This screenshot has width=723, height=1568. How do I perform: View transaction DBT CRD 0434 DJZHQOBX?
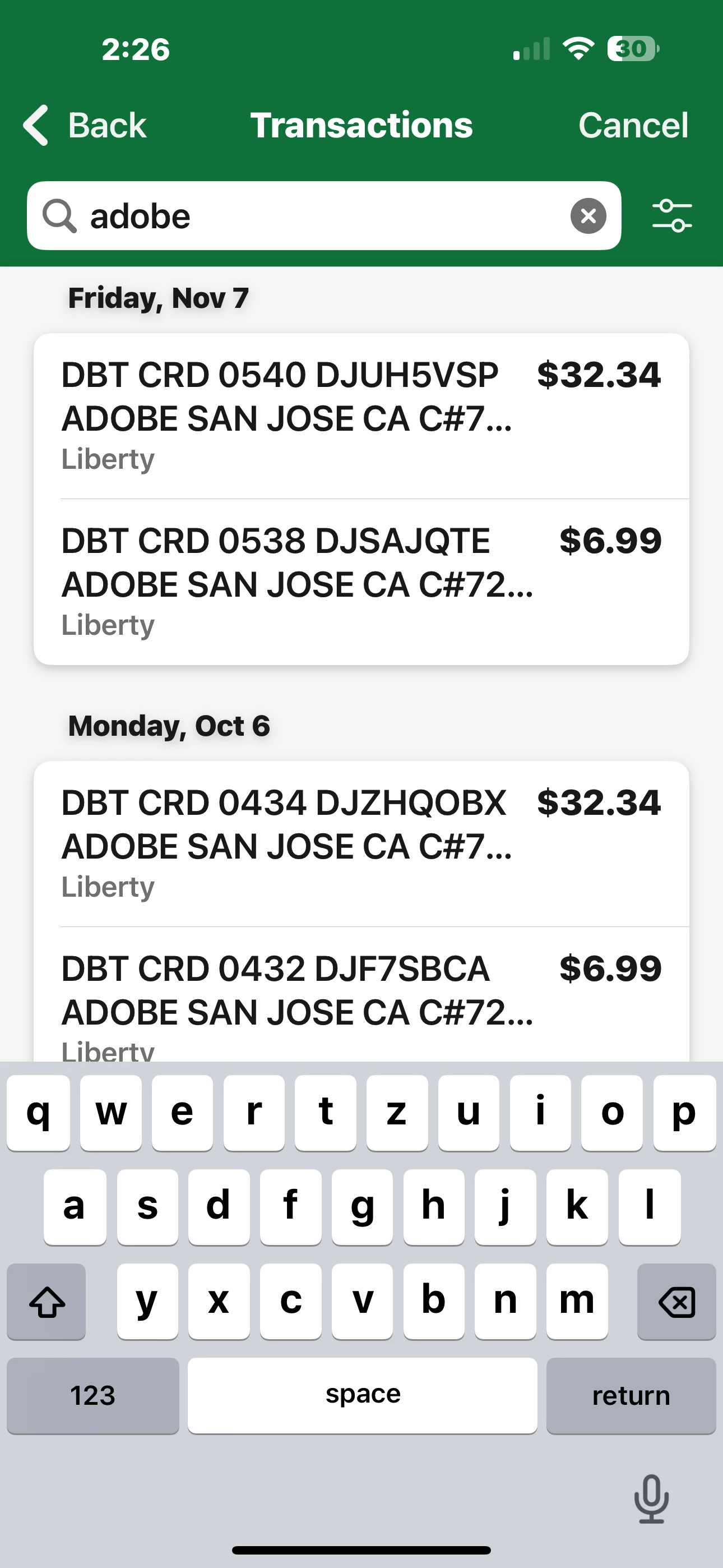[x=361, y=843]
